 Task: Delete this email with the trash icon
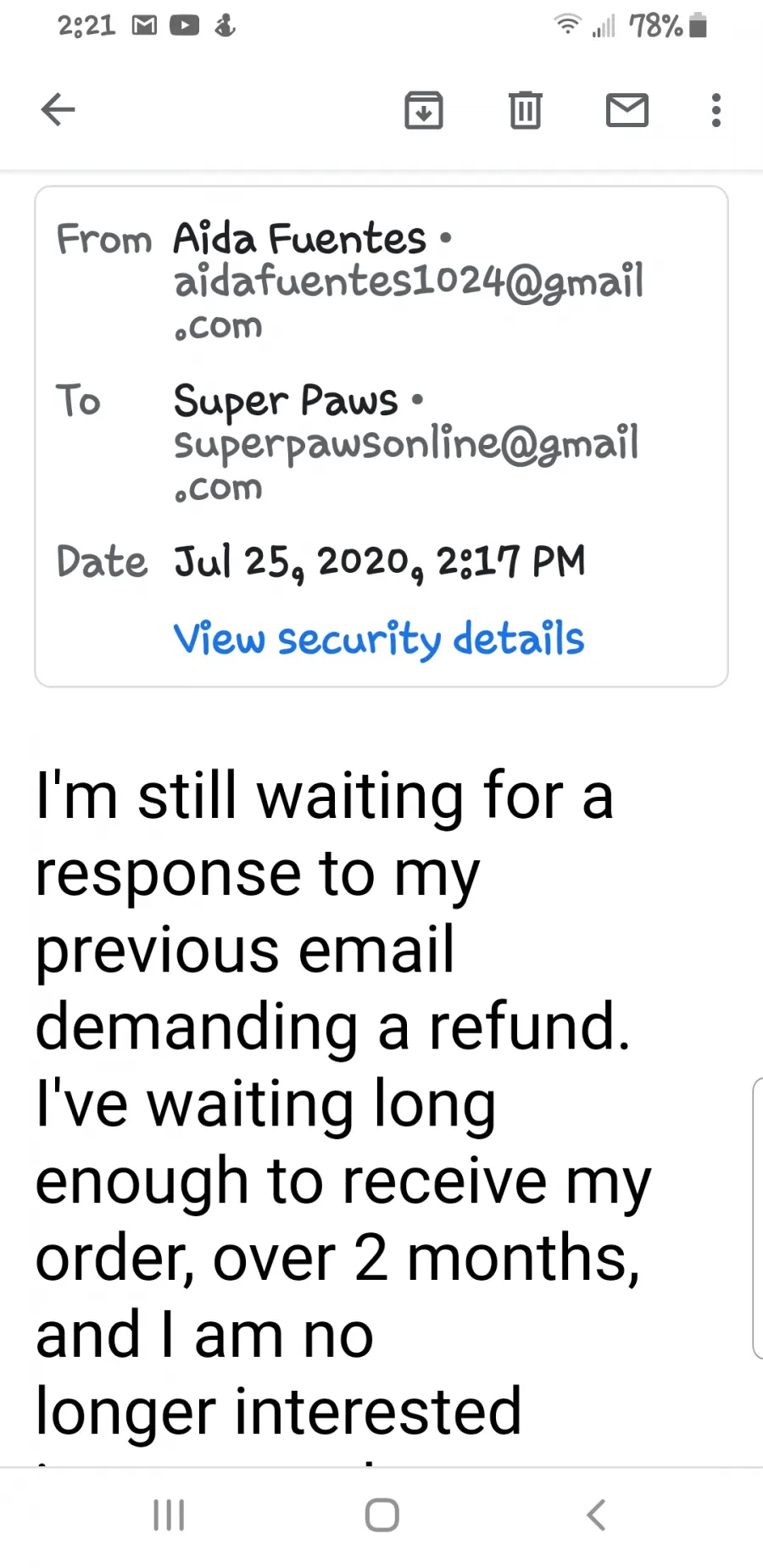point(526,109)
